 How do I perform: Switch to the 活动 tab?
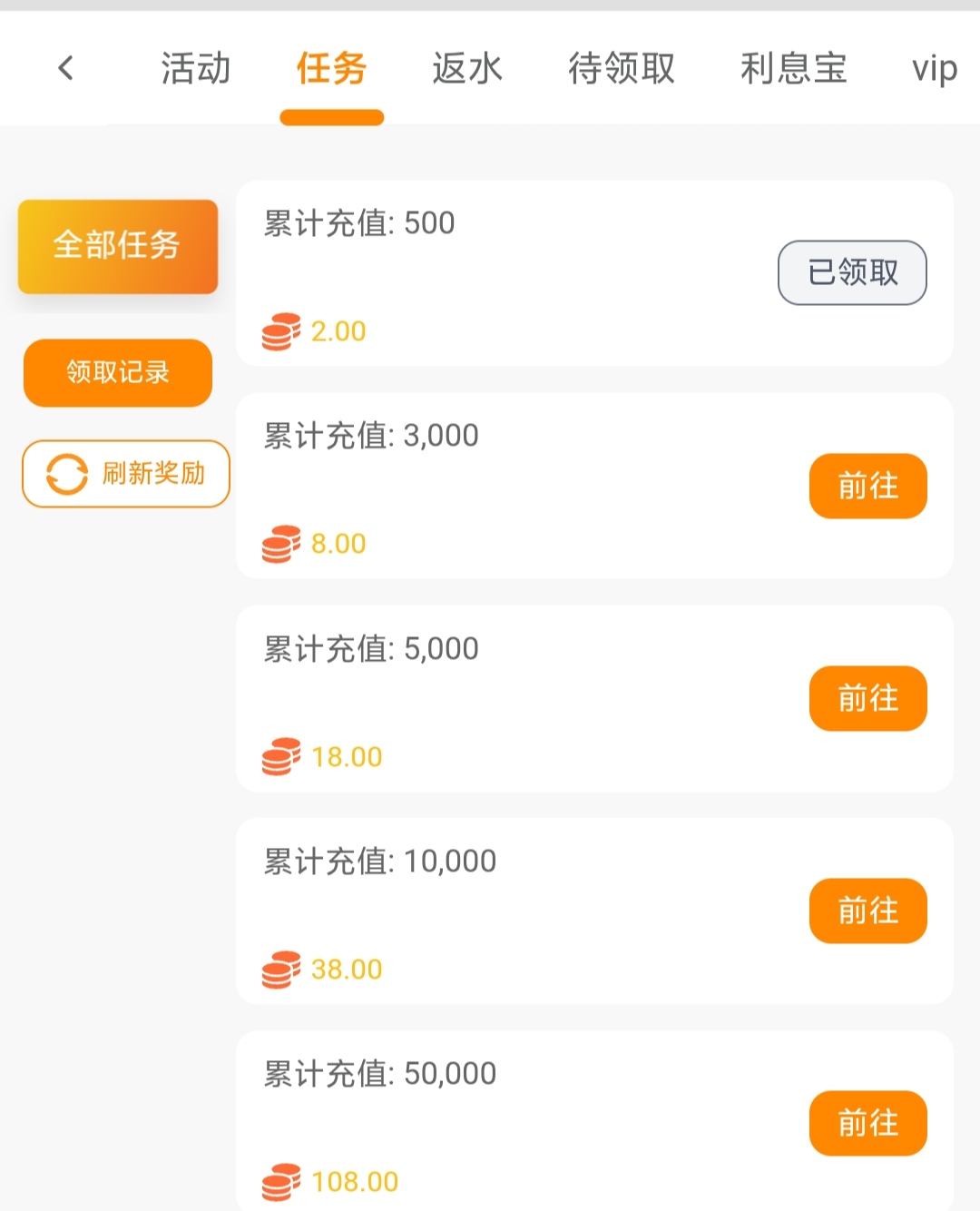pos(196,68)
